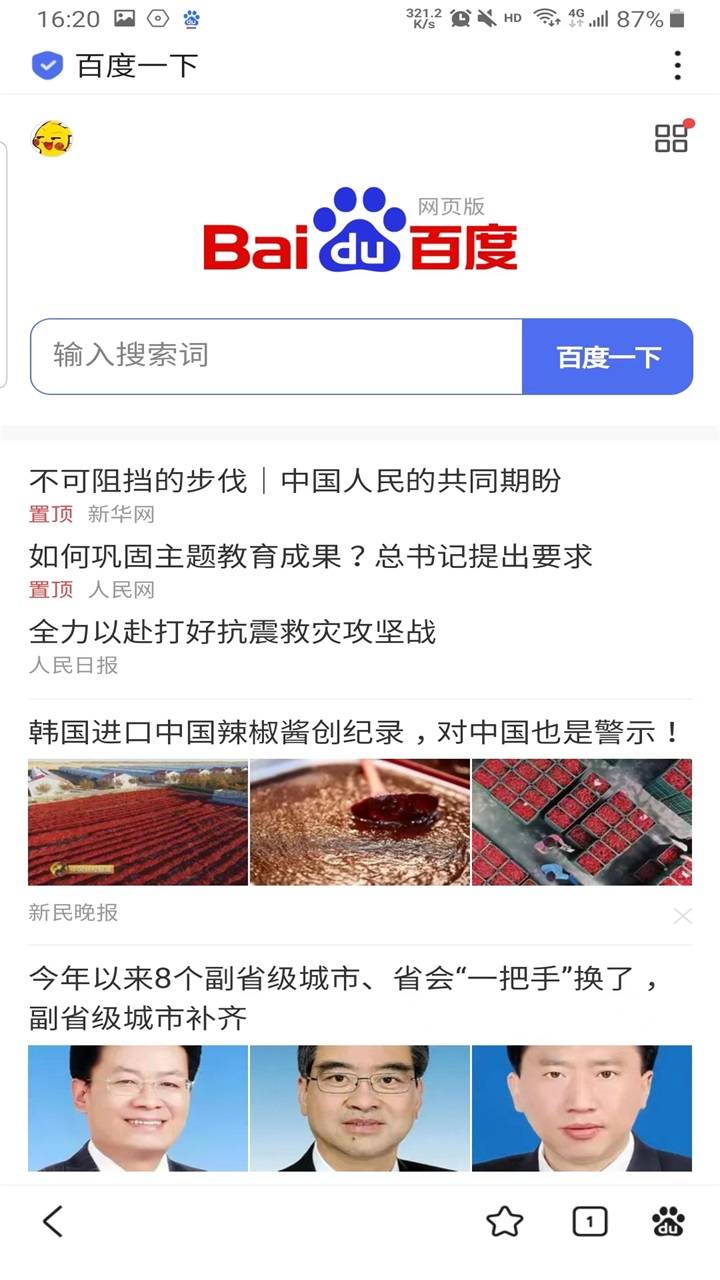Open 全力以赴打好抗震救灾攻坚战 news
The image size is (720, 1280).
click(x=233, y=632)
